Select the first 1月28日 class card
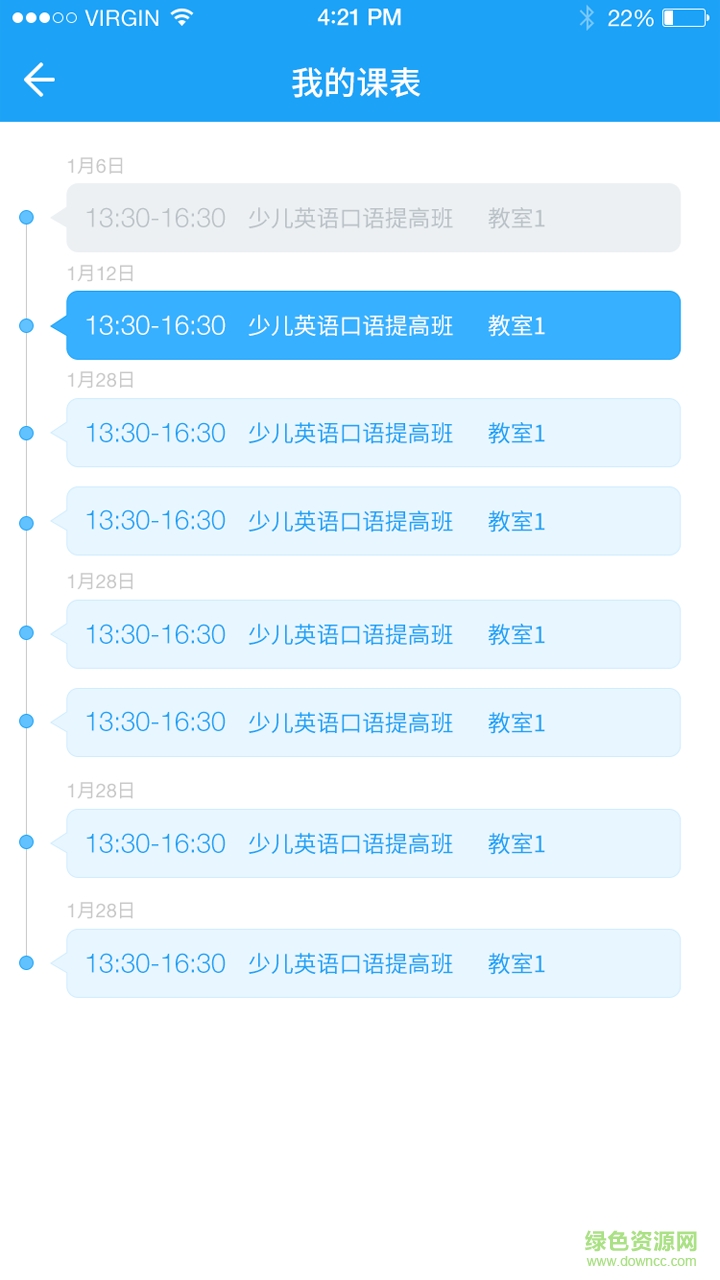720x1280 pixels. pyautogui.click(x=372, y=432)
